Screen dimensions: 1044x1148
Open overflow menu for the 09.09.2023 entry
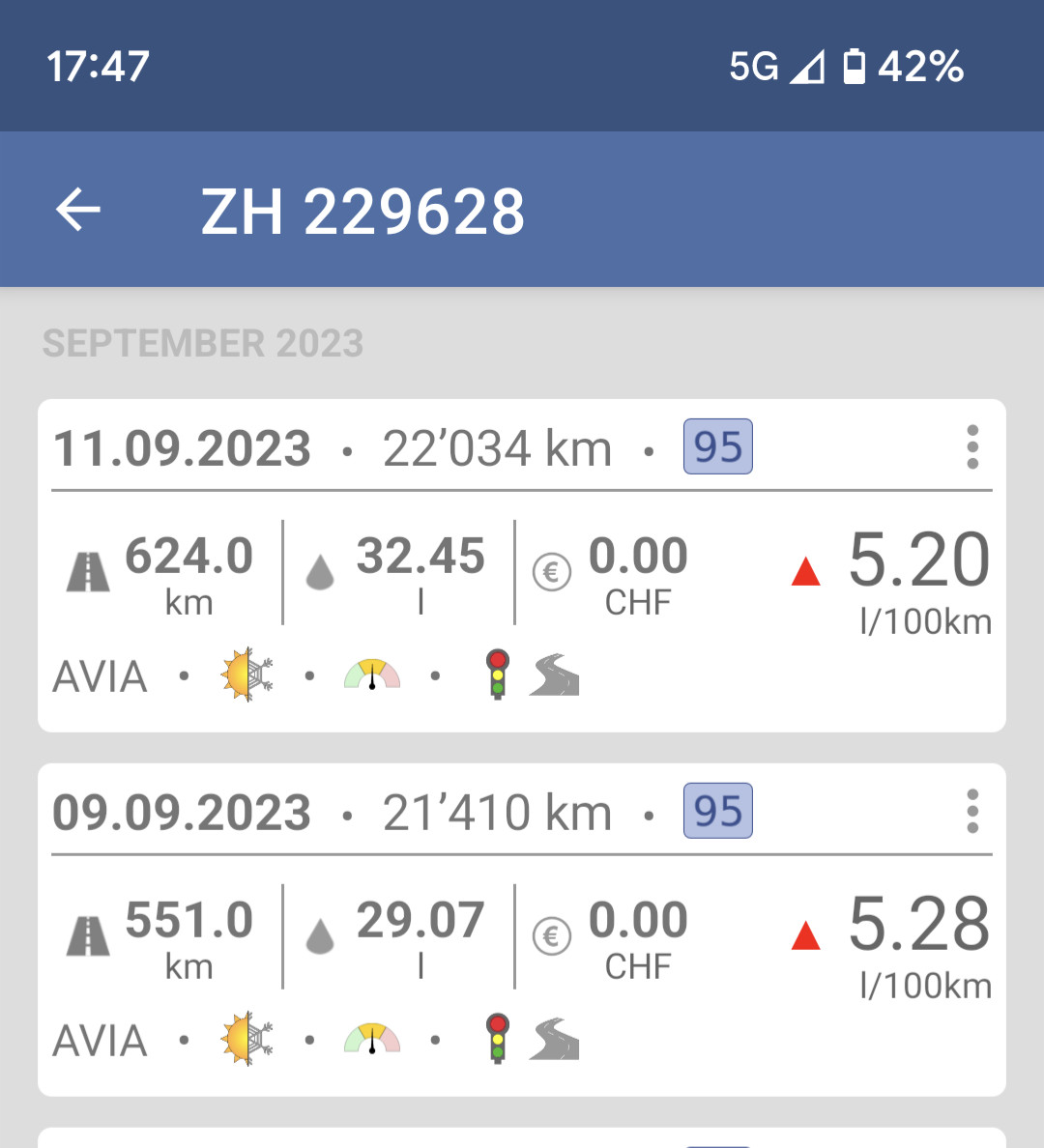click(x=971, y=812)
